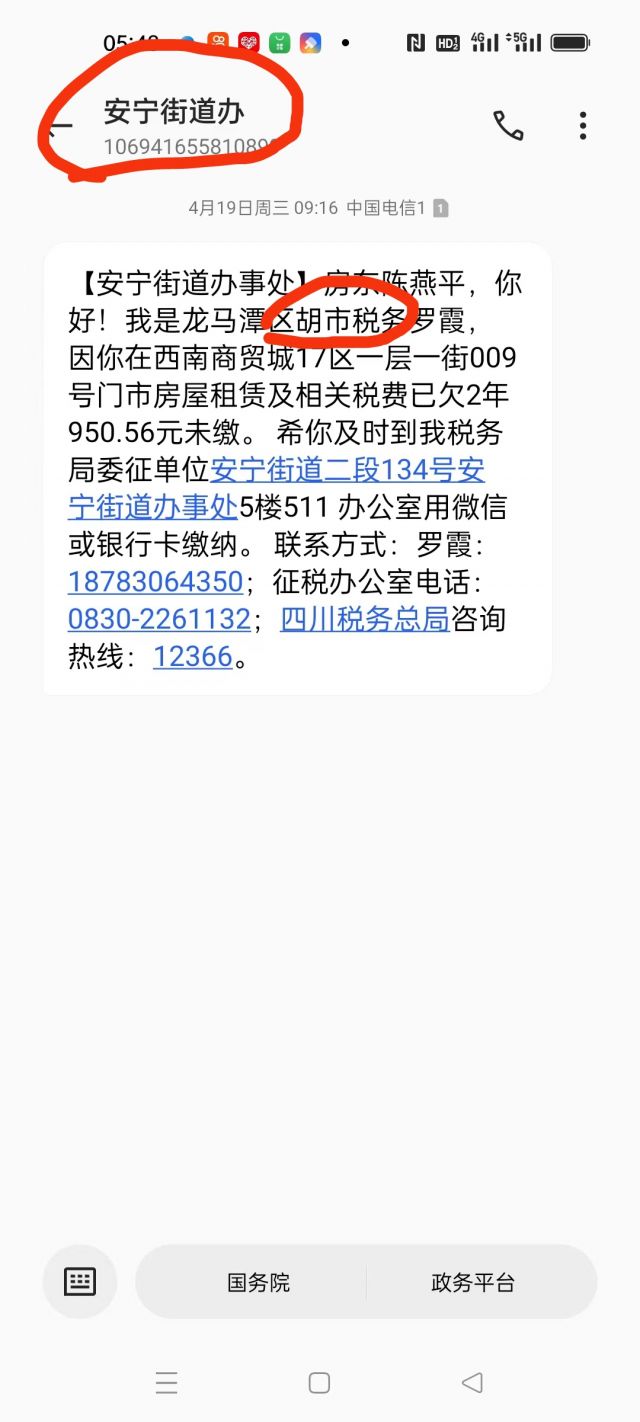
Task: Tap the hotline number 12366
Action: point(192,657)
